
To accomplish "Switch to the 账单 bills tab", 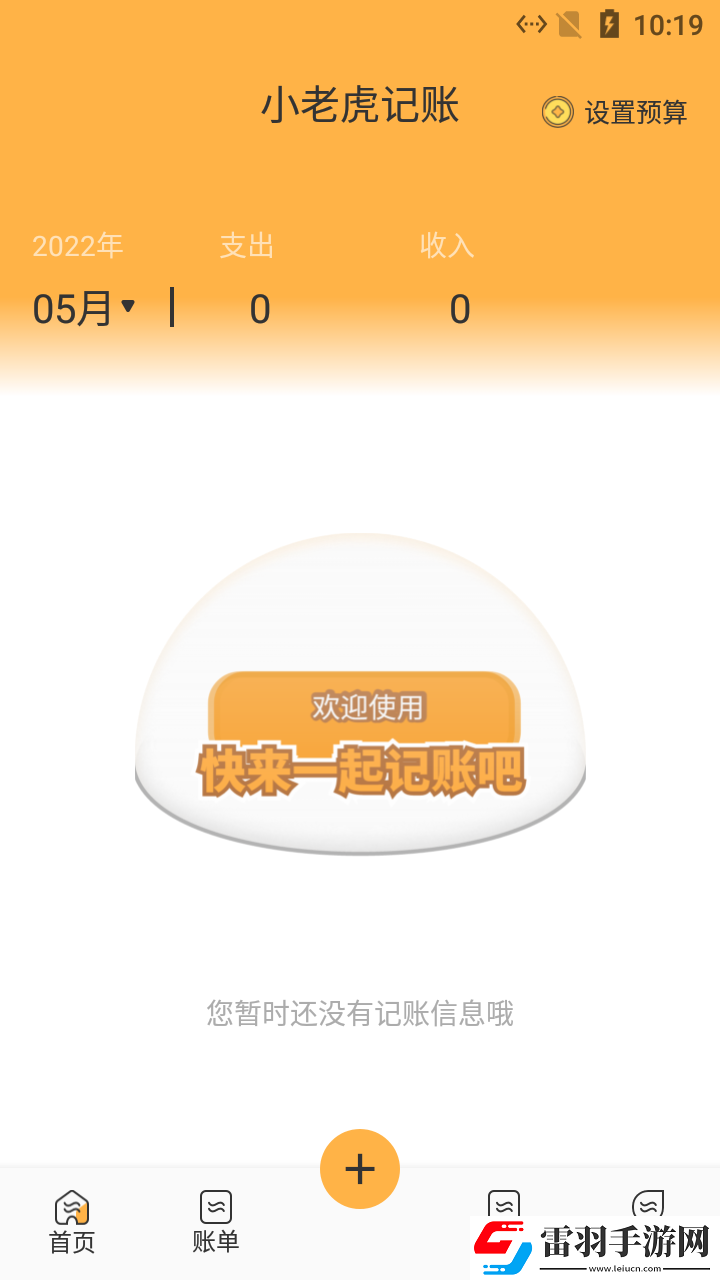I will (x=215, y=1220).
